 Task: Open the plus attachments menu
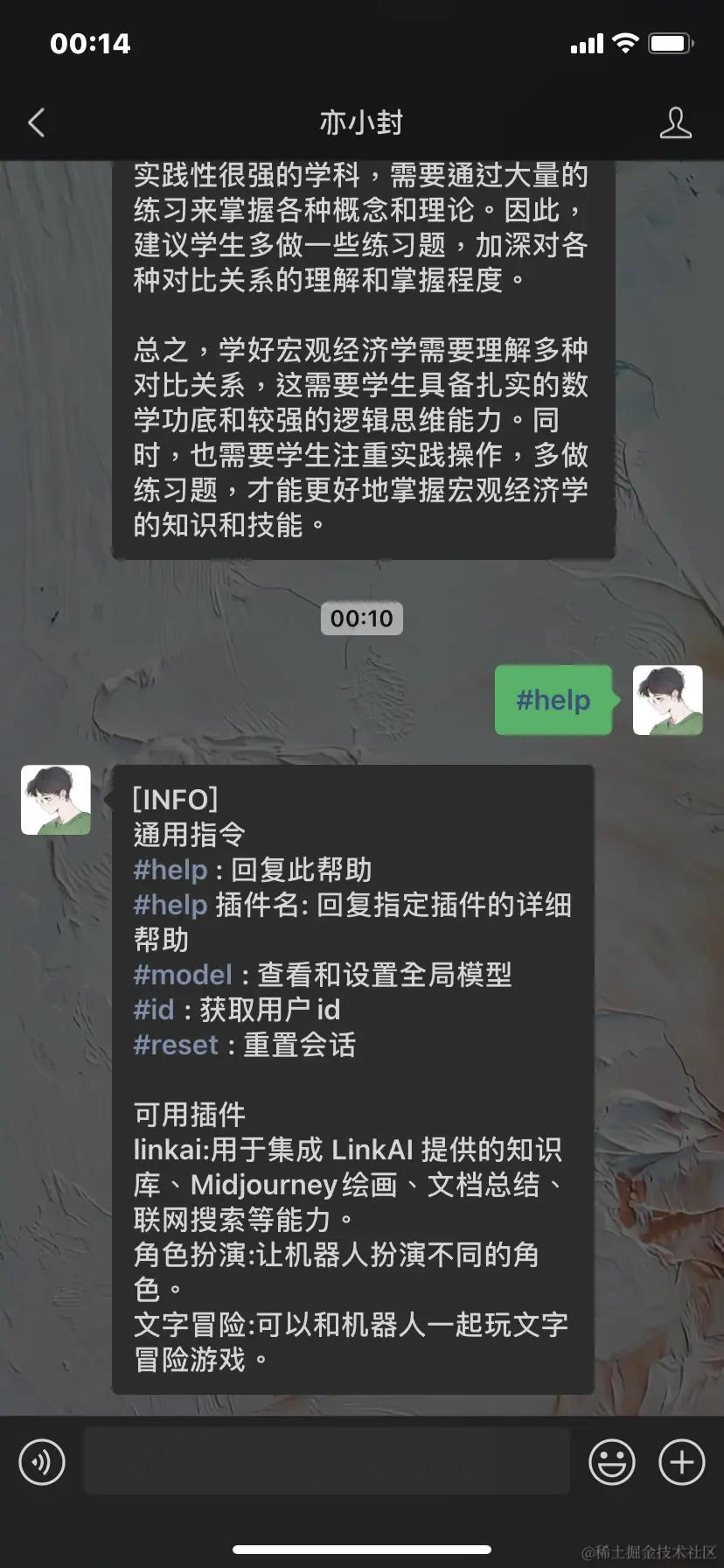click(681, 1461)
